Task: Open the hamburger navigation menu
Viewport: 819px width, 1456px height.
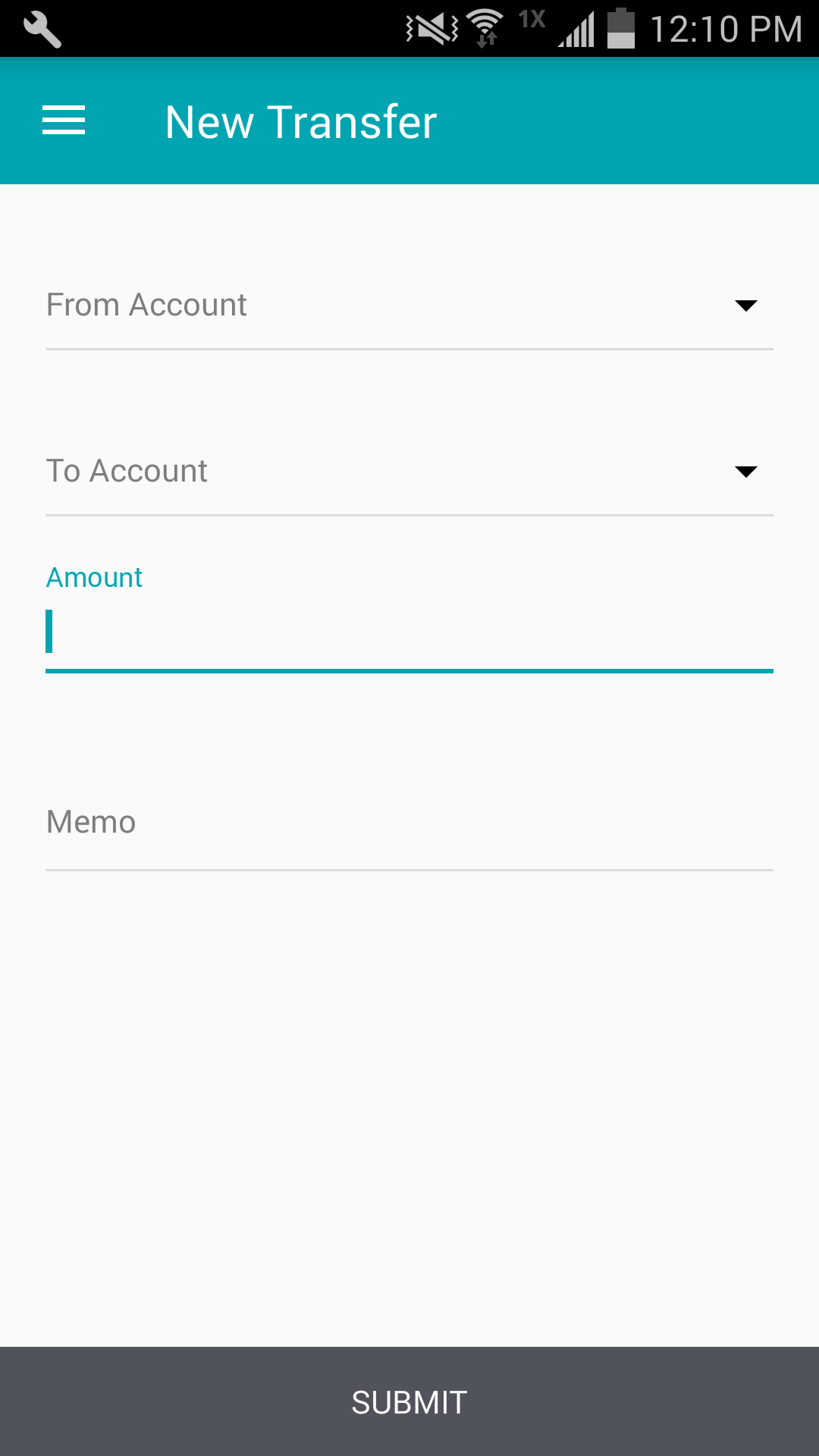Action: click(64, 121)
